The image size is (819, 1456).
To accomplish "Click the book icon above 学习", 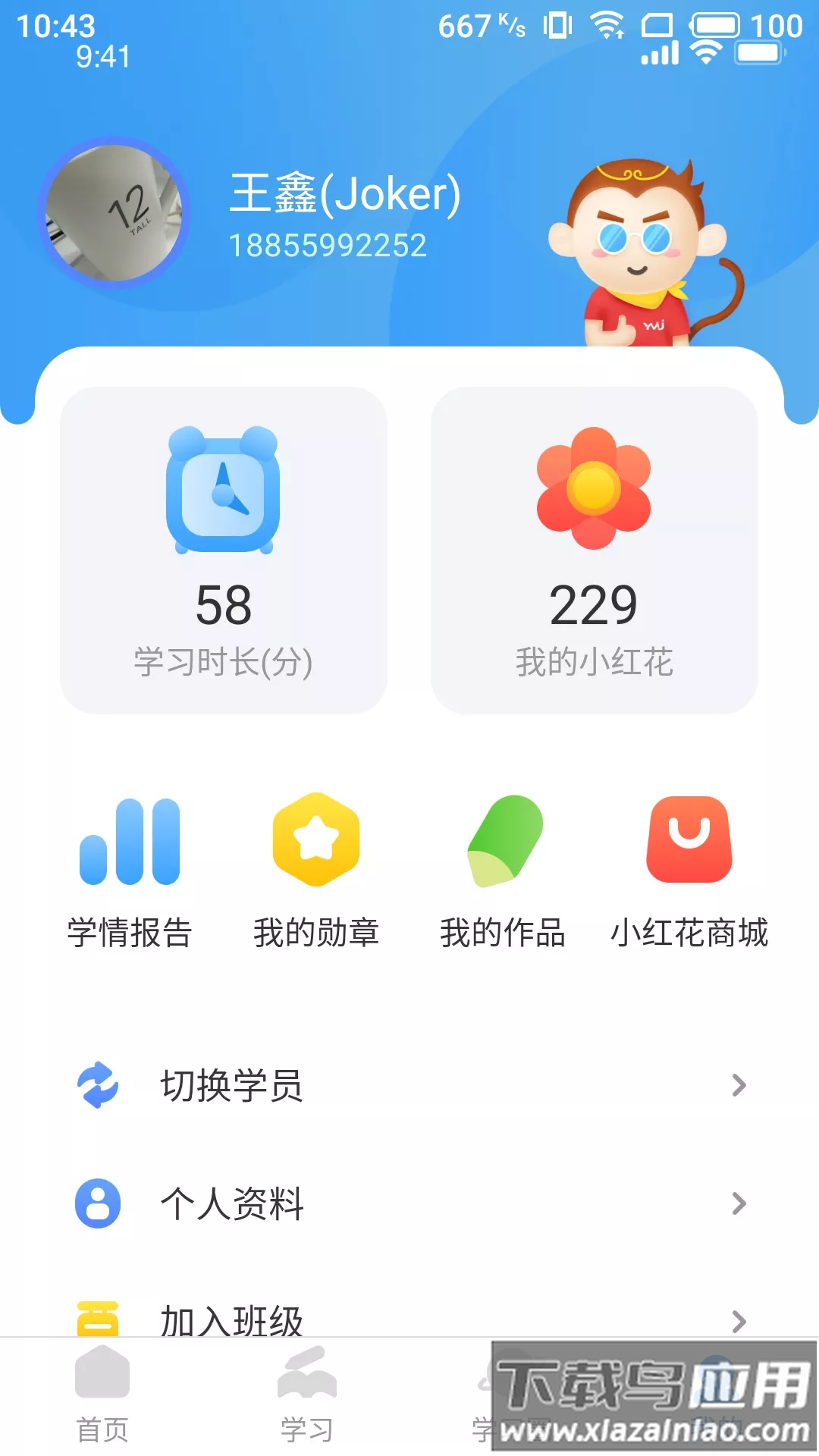I will tap(307, 1380).
